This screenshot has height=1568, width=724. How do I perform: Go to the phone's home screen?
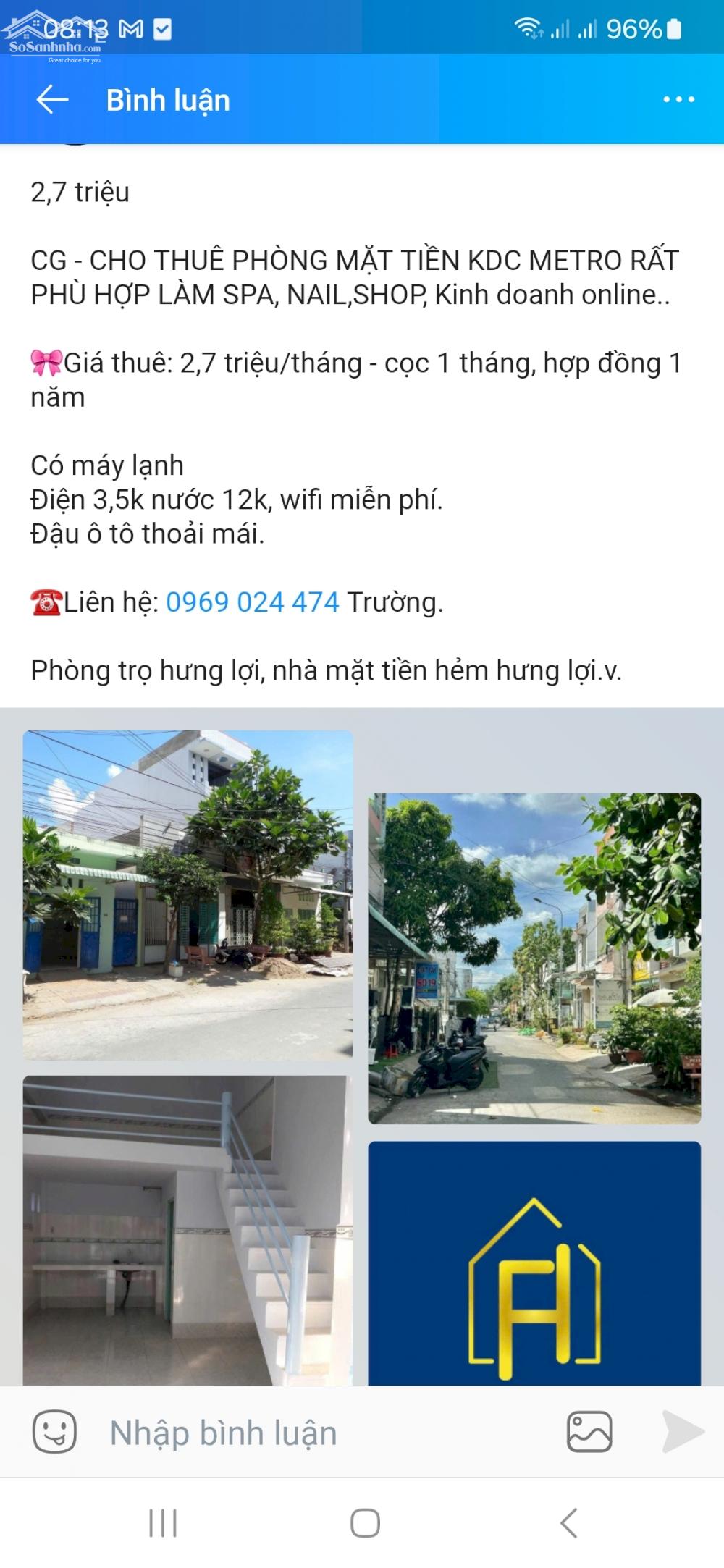coord(365,1523)
